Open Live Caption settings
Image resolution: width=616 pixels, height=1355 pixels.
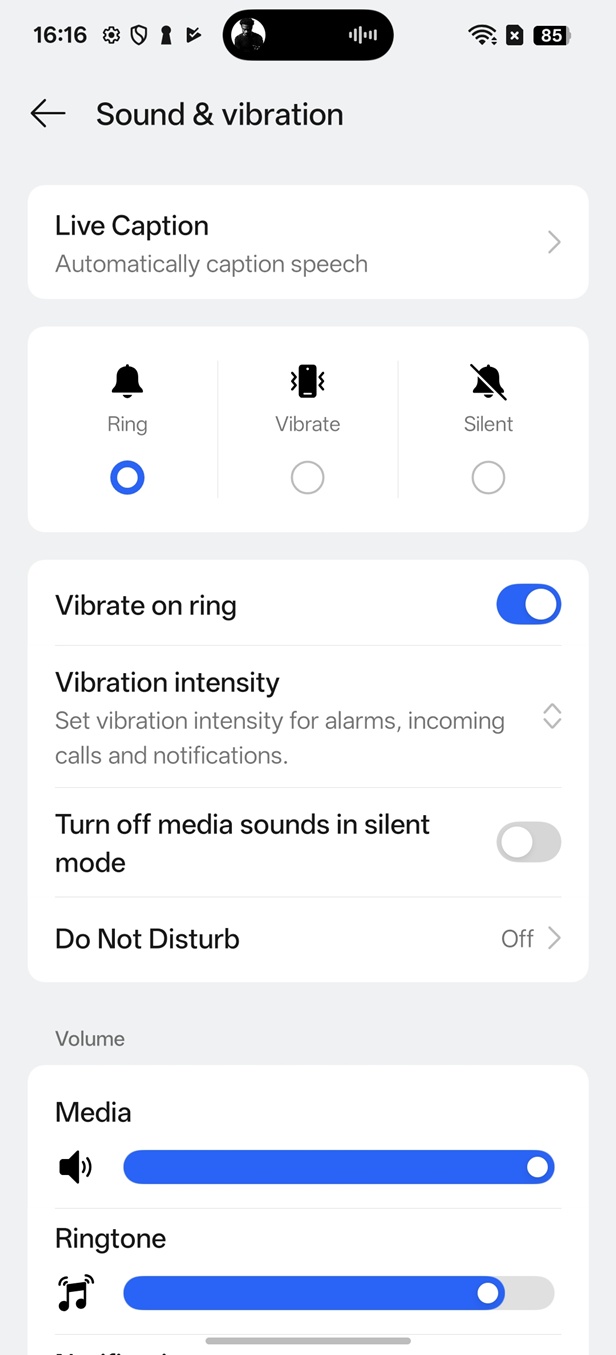[x=307, y=242]
